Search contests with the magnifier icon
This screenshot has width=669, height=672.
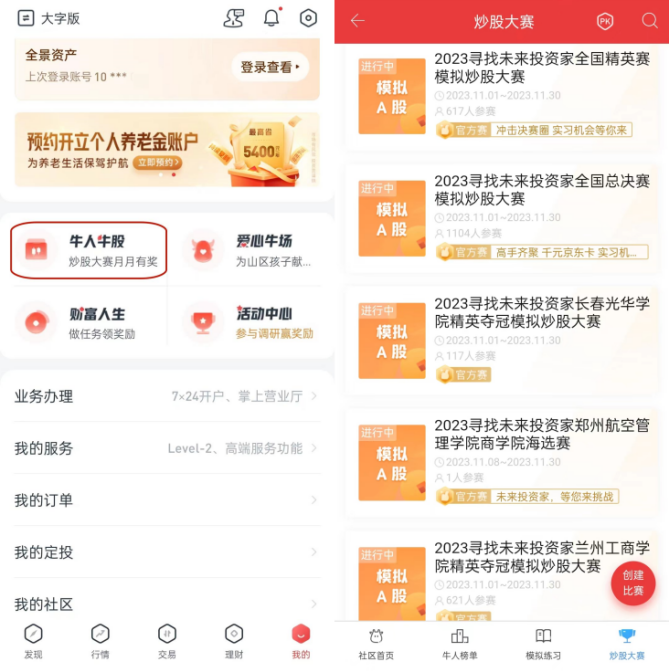tap(649, 21)
